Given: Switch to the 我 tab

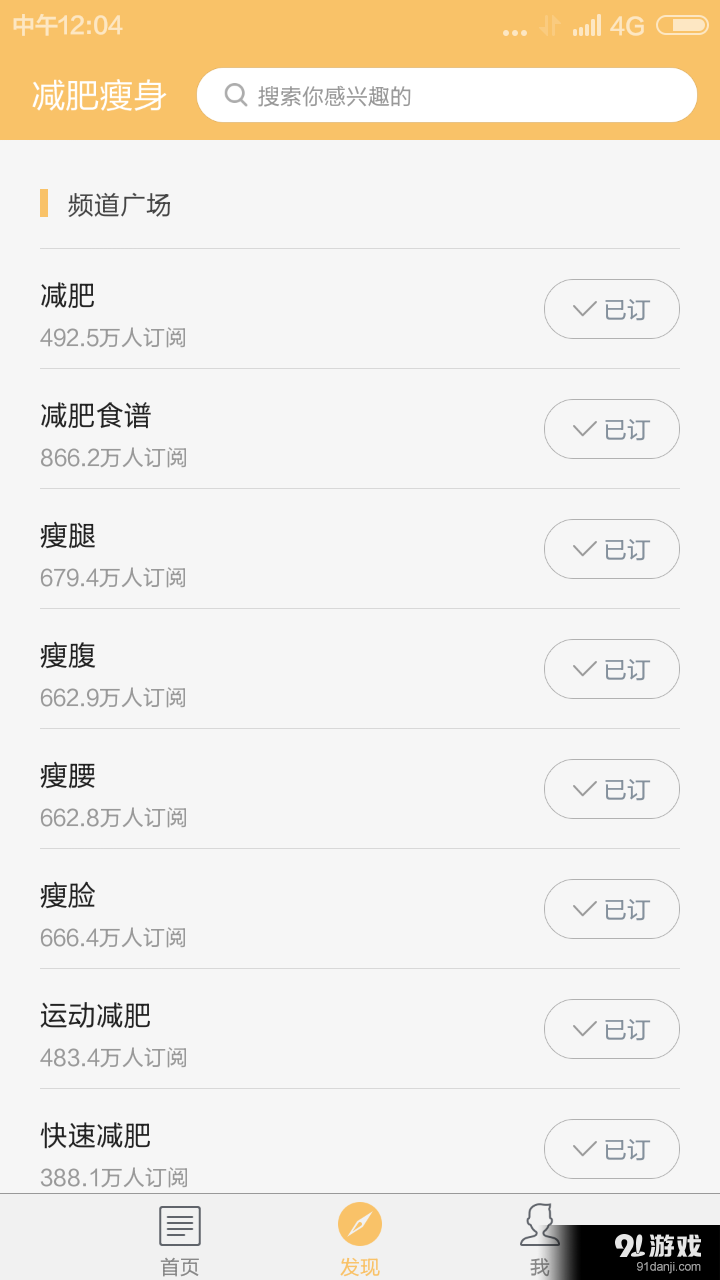Looking at the screenshot, I should [540, 1237].
